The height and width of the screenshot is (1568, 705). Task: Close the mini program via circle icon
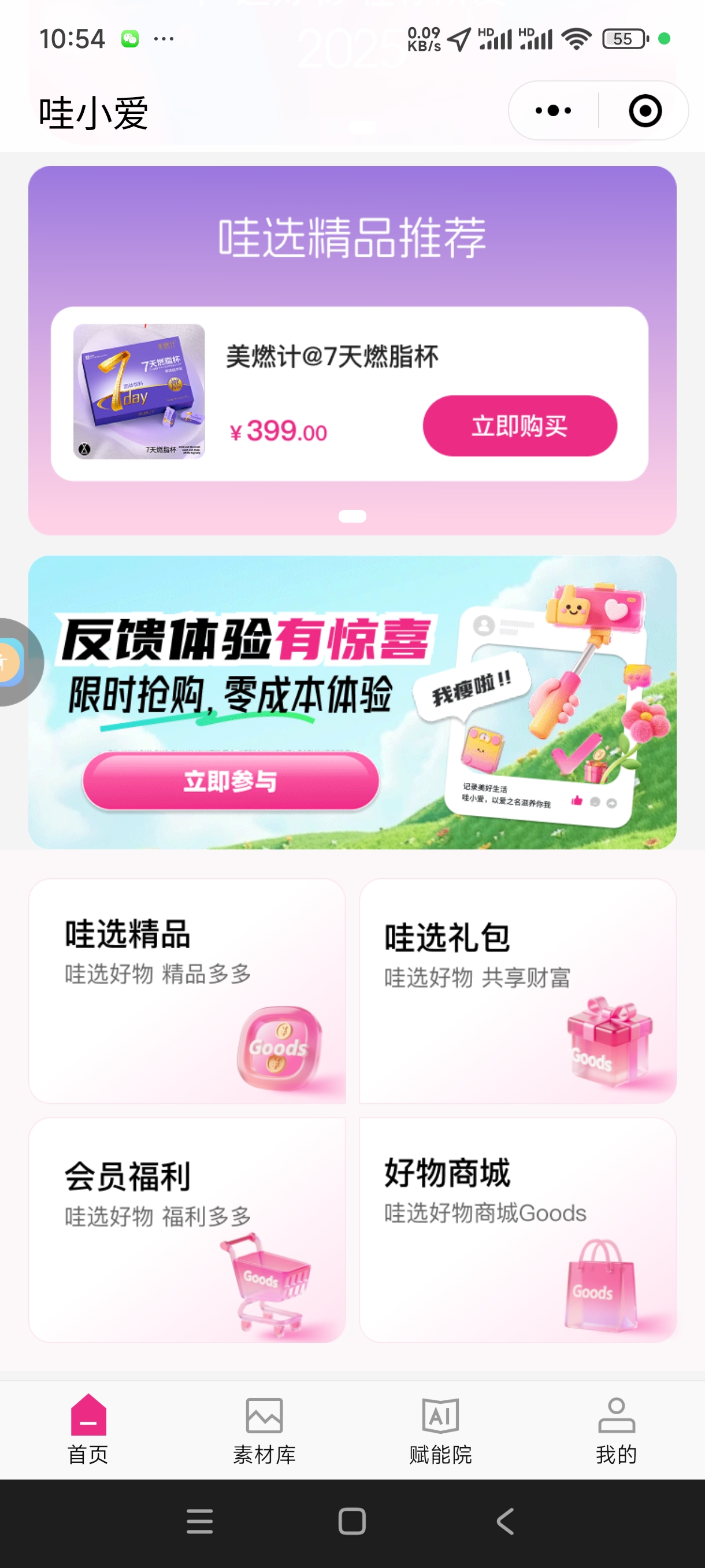(x=644, y=111)
